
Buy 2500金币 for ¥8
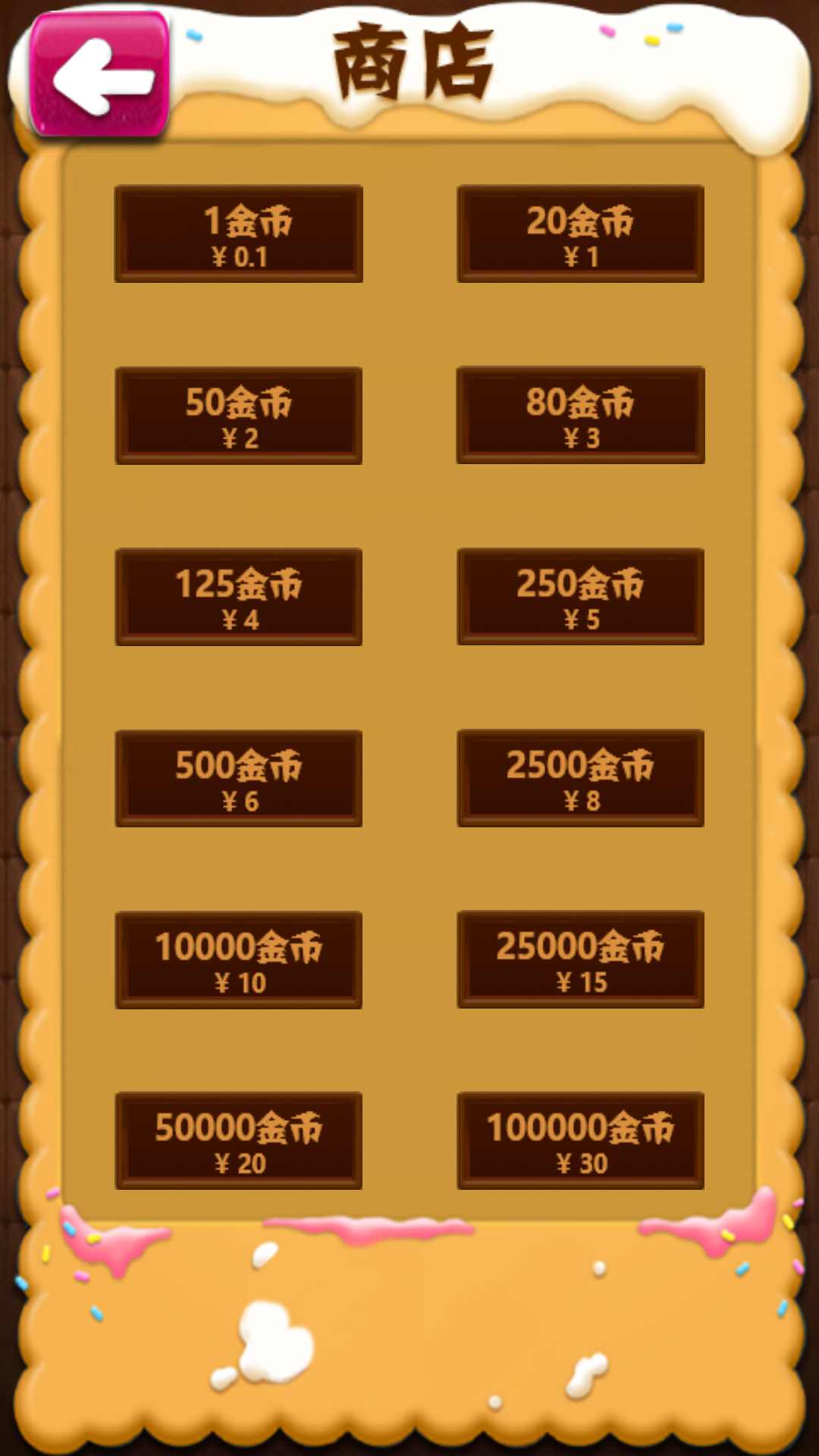coord(580,778)
